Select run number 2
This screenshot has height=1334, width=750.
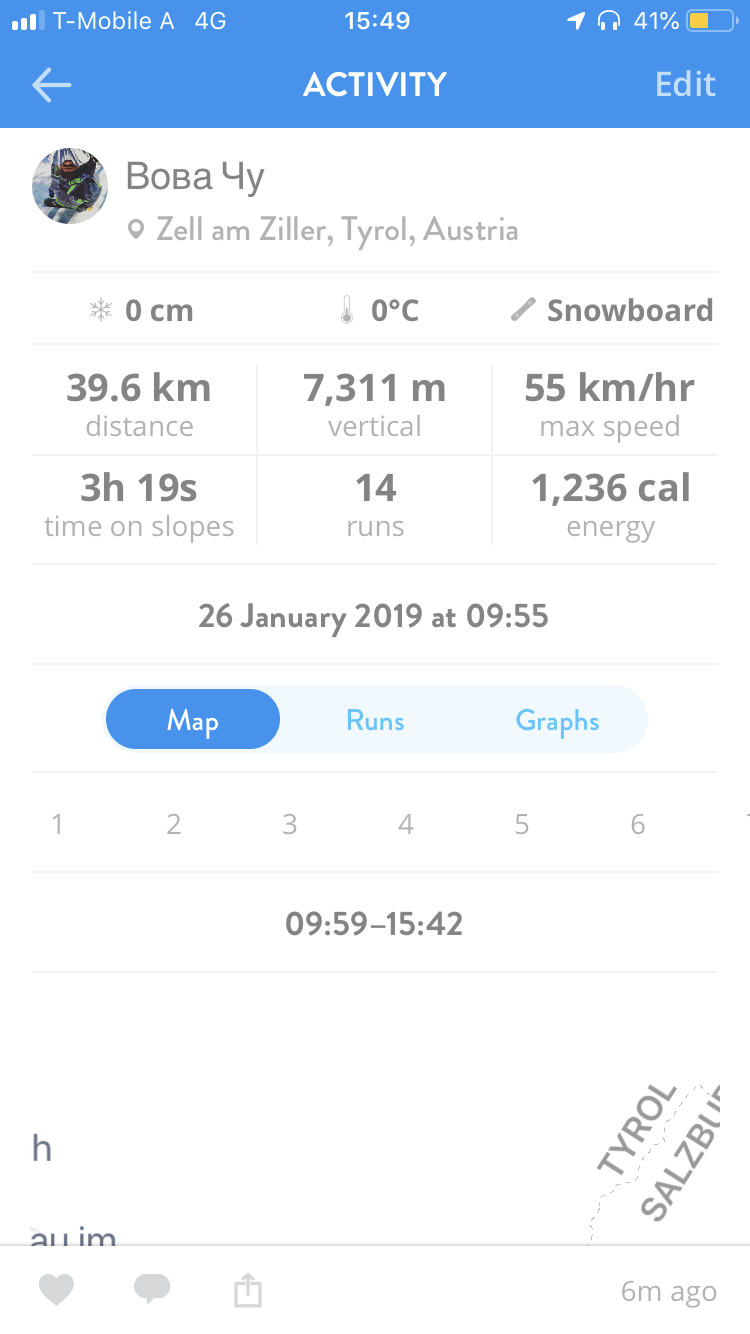point(173,824)
